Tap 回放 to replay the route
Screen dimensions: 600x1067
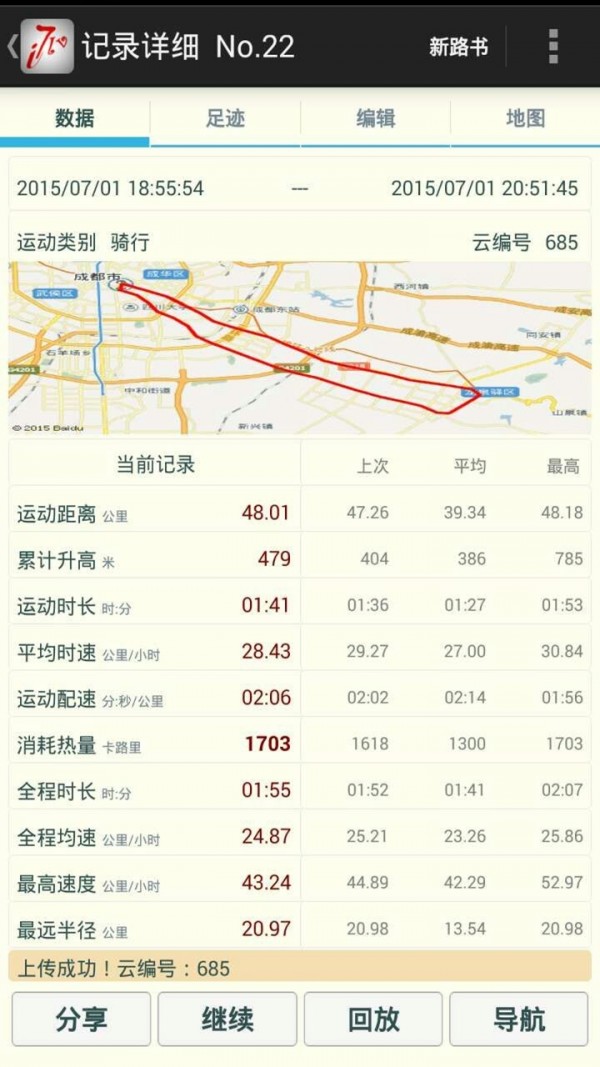373,1019
